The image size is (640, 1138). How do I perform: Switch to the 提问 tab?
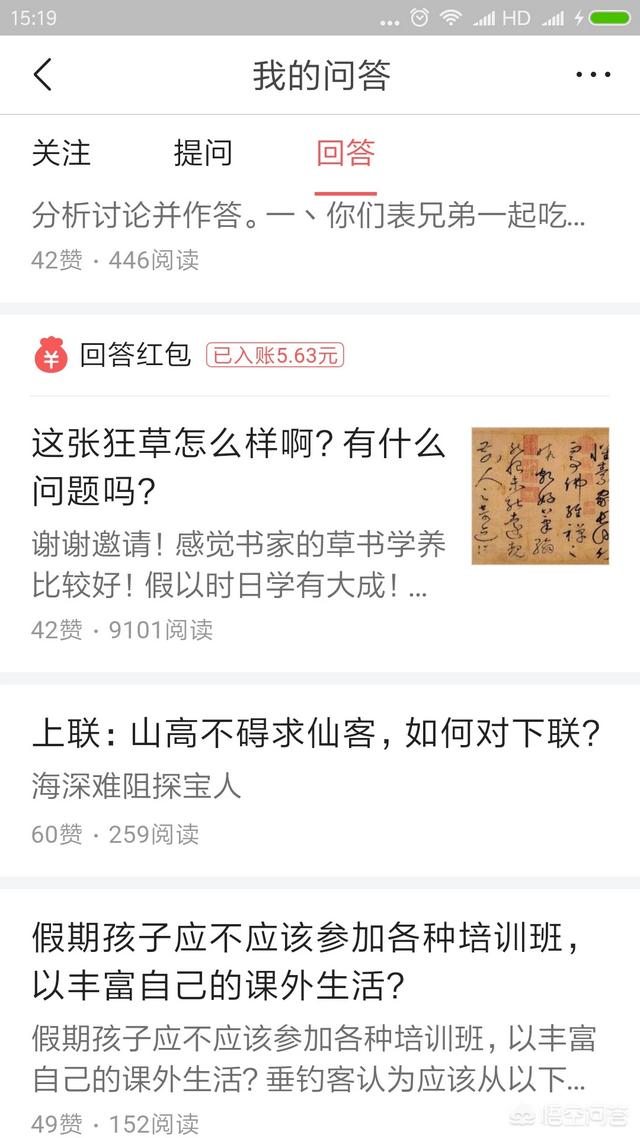pyautogui.click(x=203, y=153)
